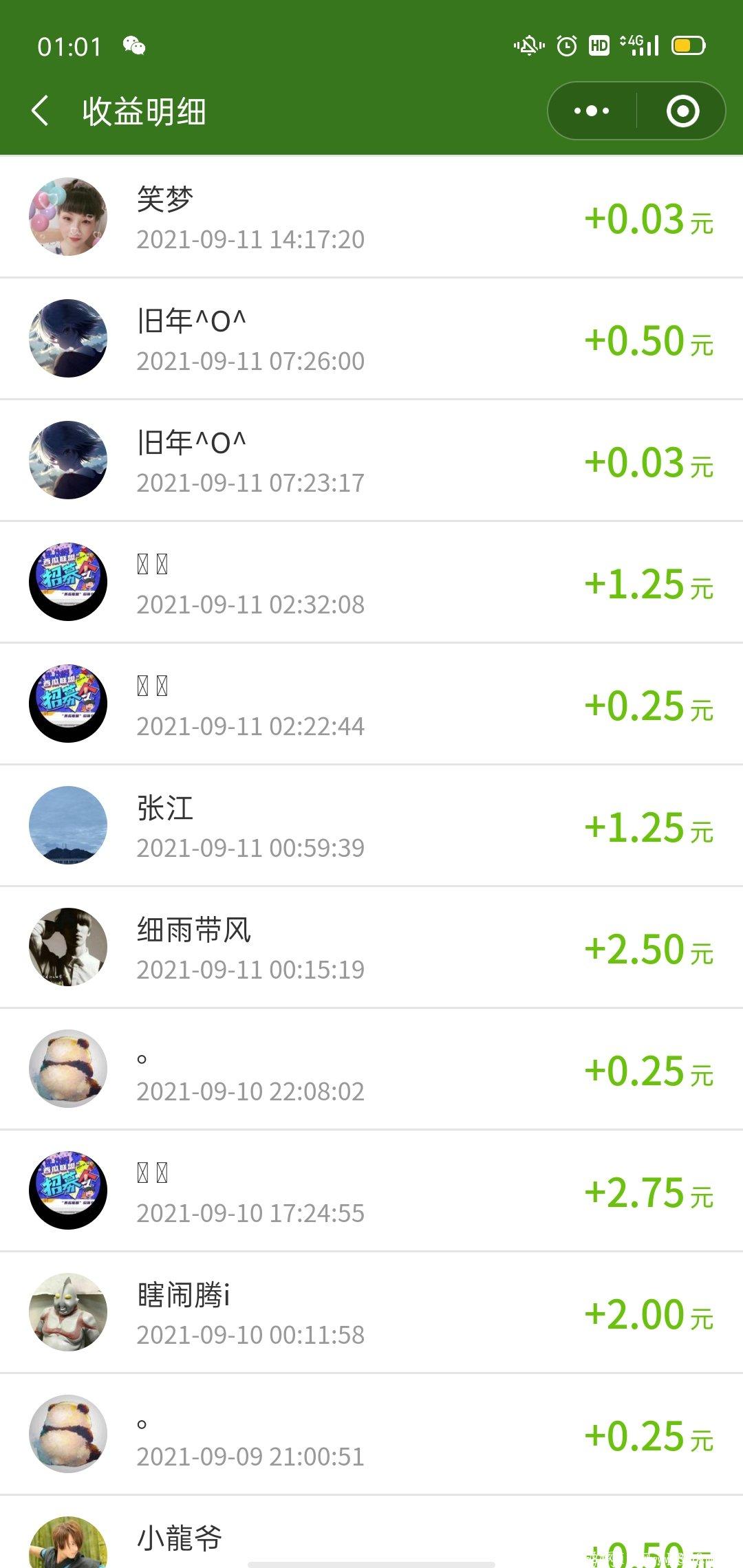Screen dimensions: 743x1568
Task: Tap the 小龍爷 avatar at list bottom
Action: 67,1539
